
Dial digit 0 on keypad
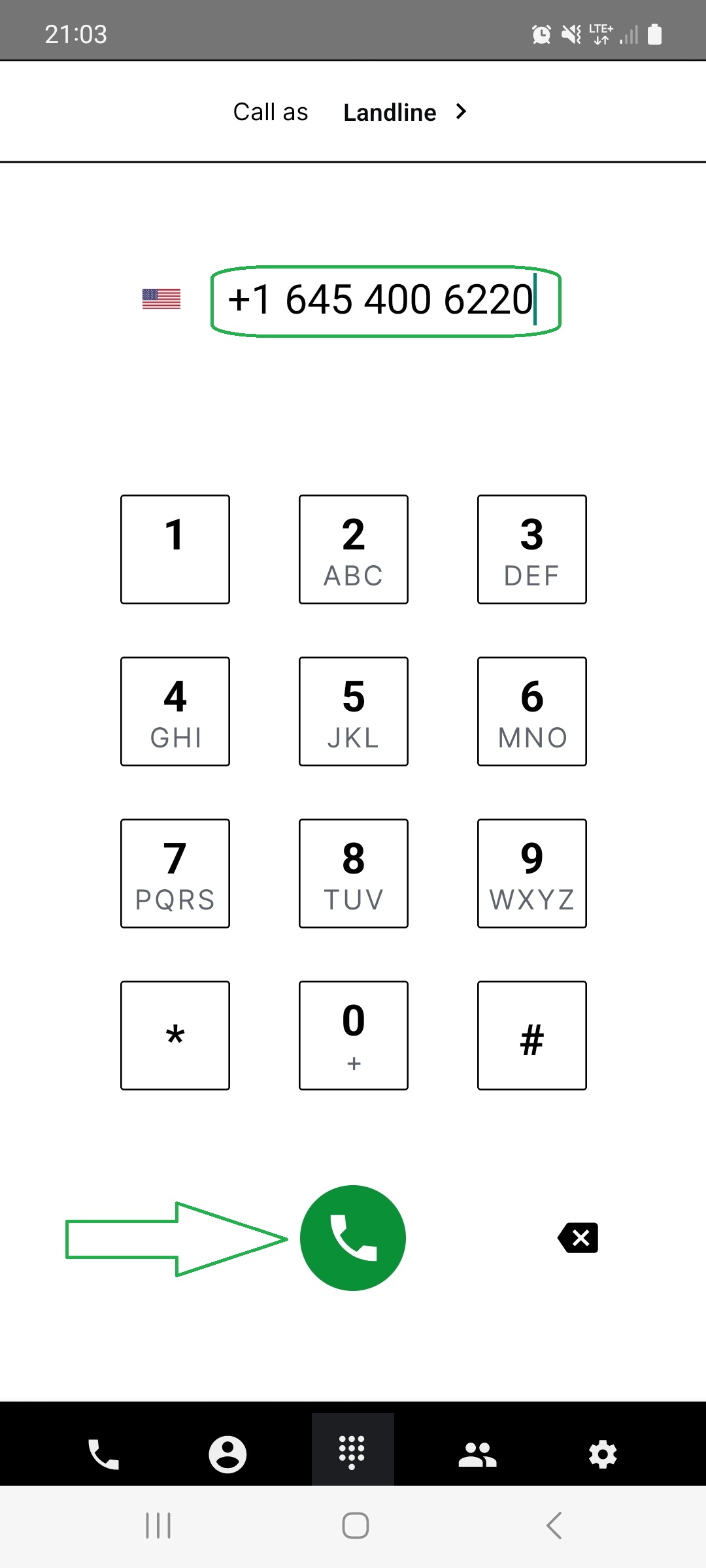(354, 1036)
